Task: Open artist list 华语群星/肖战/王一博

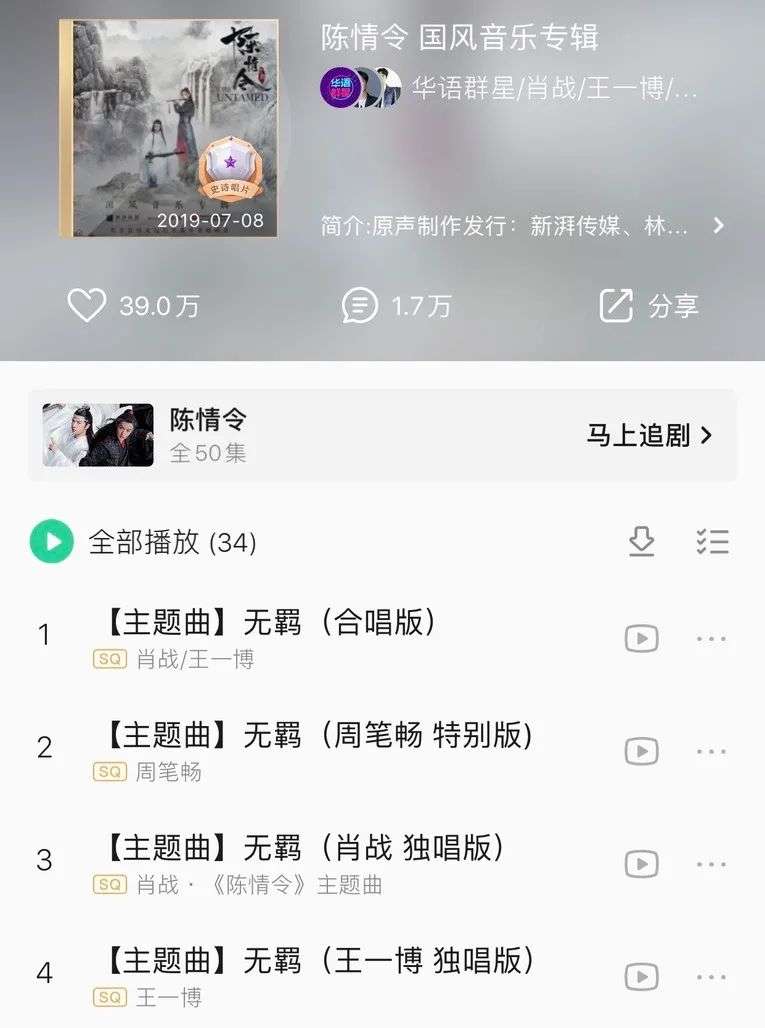Action: point(553,88)
